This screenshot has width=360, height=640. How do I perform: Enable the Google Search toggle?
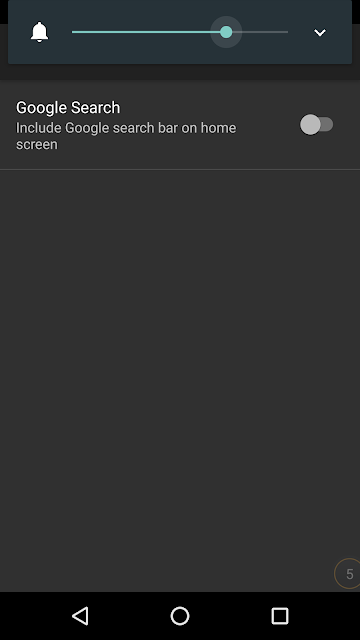coord(317,124)
